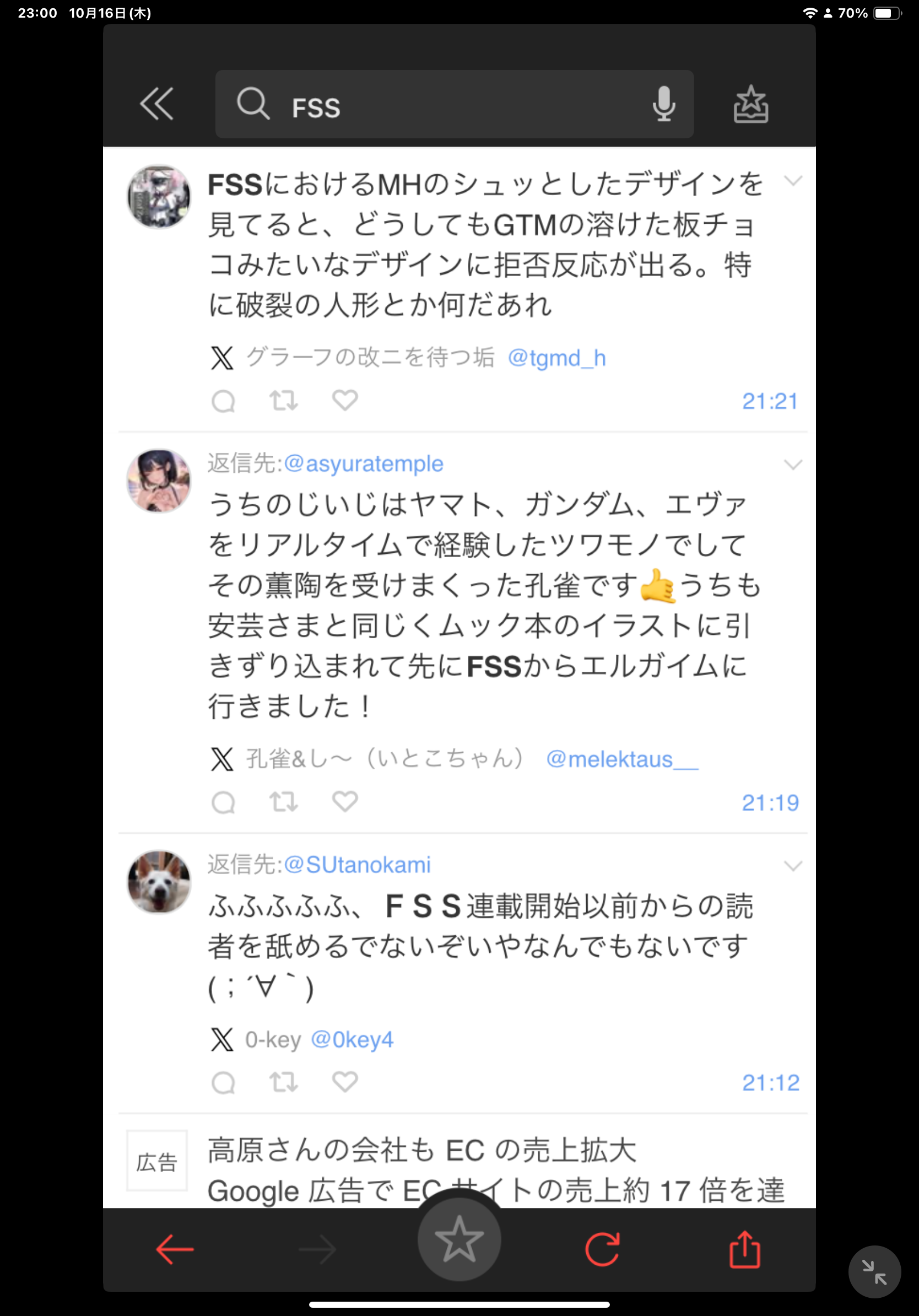Open the @asyuratemple reply-to link
The height and width of the screenshot is (1316, 919).
click(363, 463)
